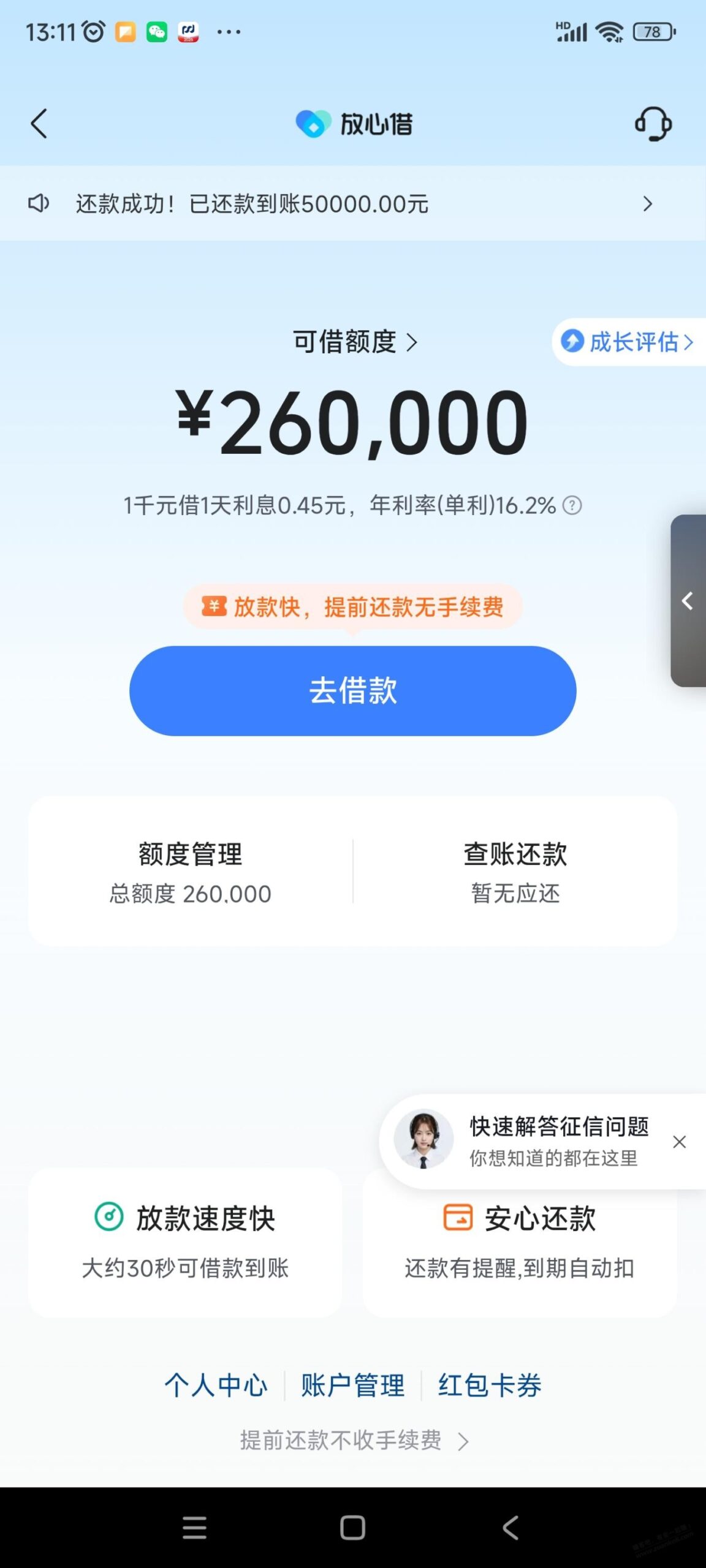
Task: Click the coupon icon beside 放款快 text
Action: point(213,607)
